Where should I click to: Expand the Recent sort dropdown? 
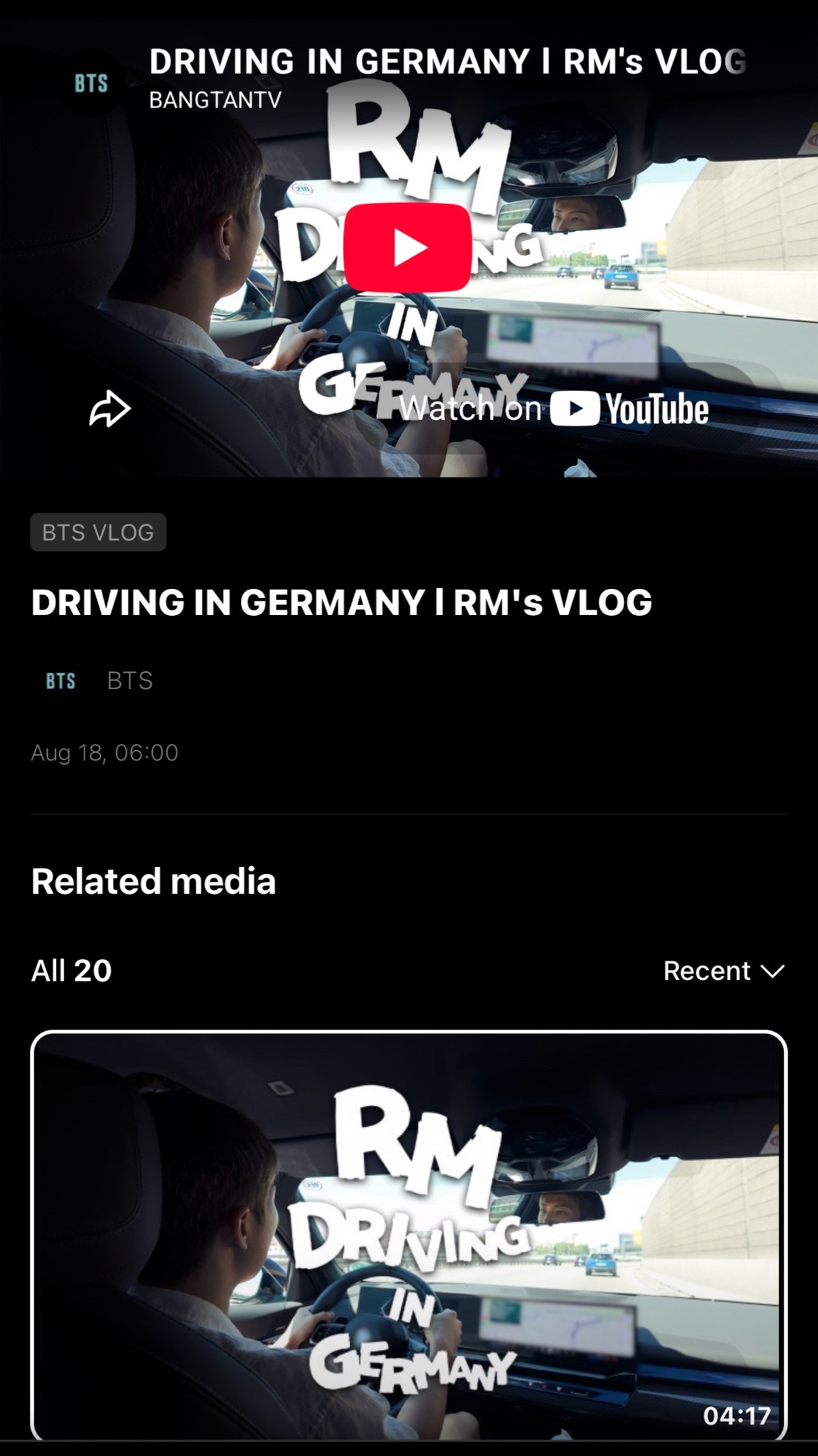(x=724, y=971)
